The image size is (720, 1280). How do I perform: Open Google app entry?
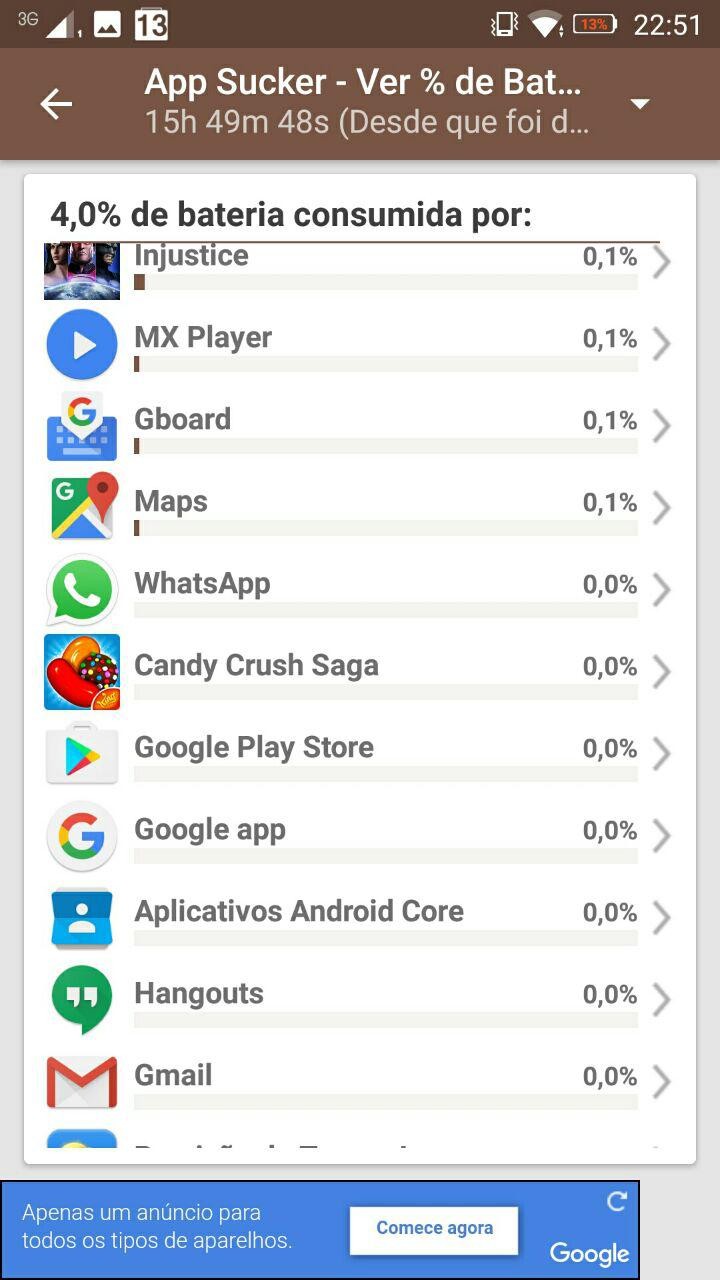point(360,836)
